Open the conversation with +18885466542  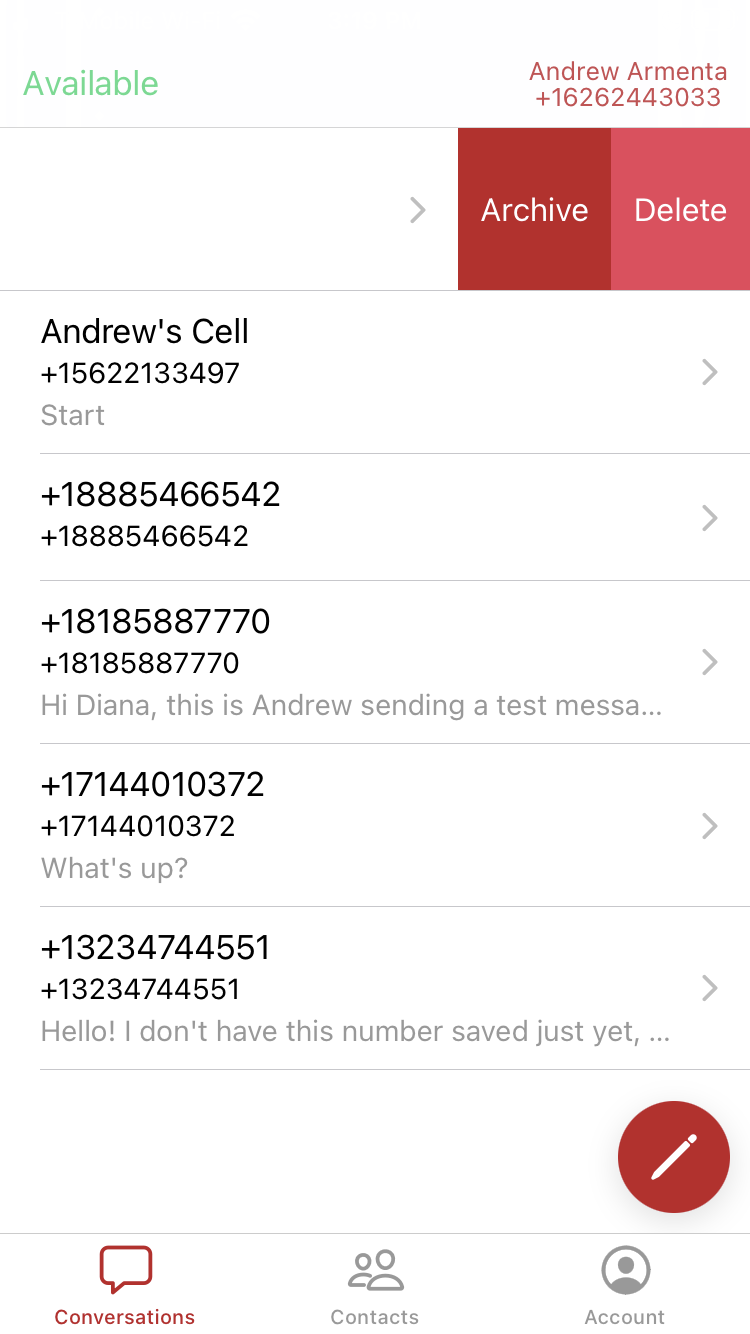[x=375, y=517]
